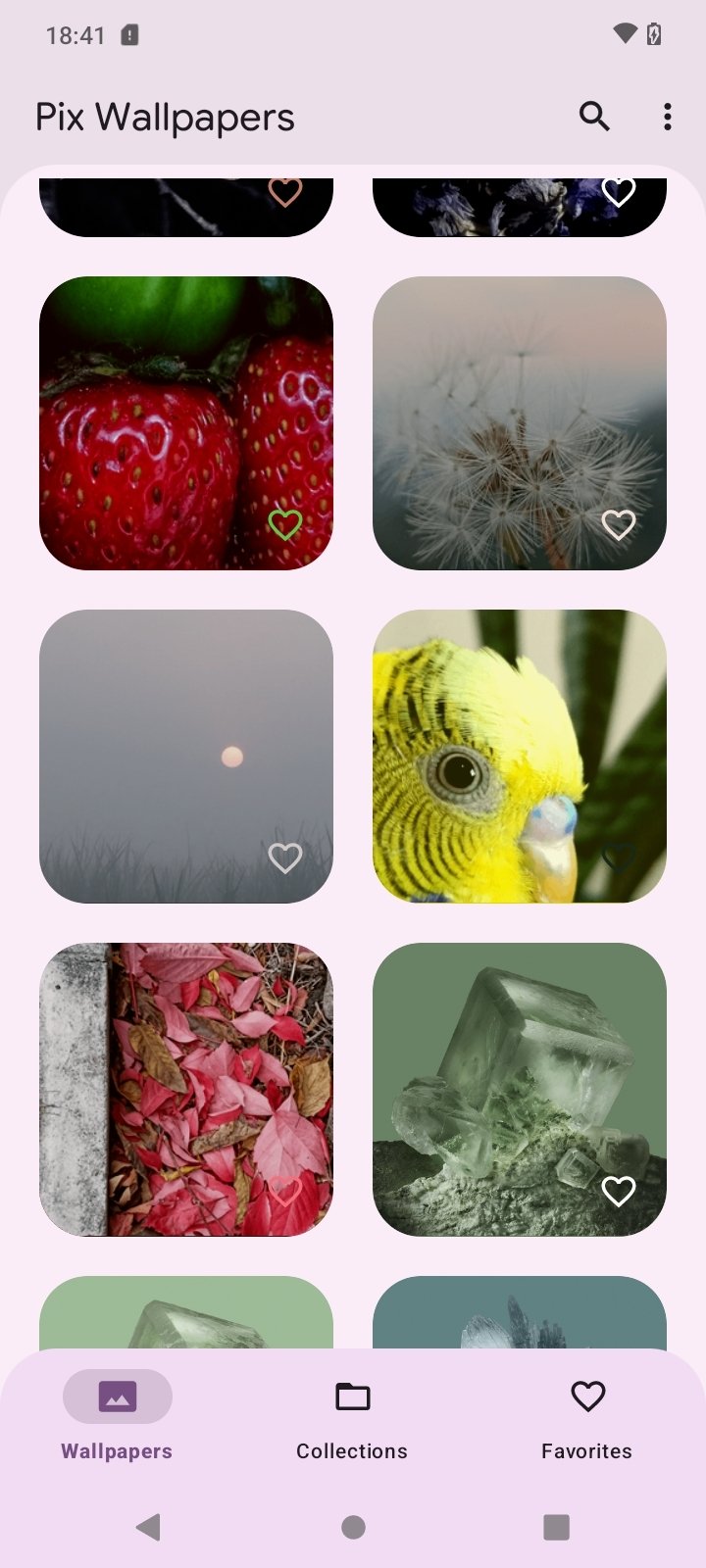Image resolution: width=706 pixels, height=1568 pixels.
Task: Open the search icon
Action: coord(594,117)
